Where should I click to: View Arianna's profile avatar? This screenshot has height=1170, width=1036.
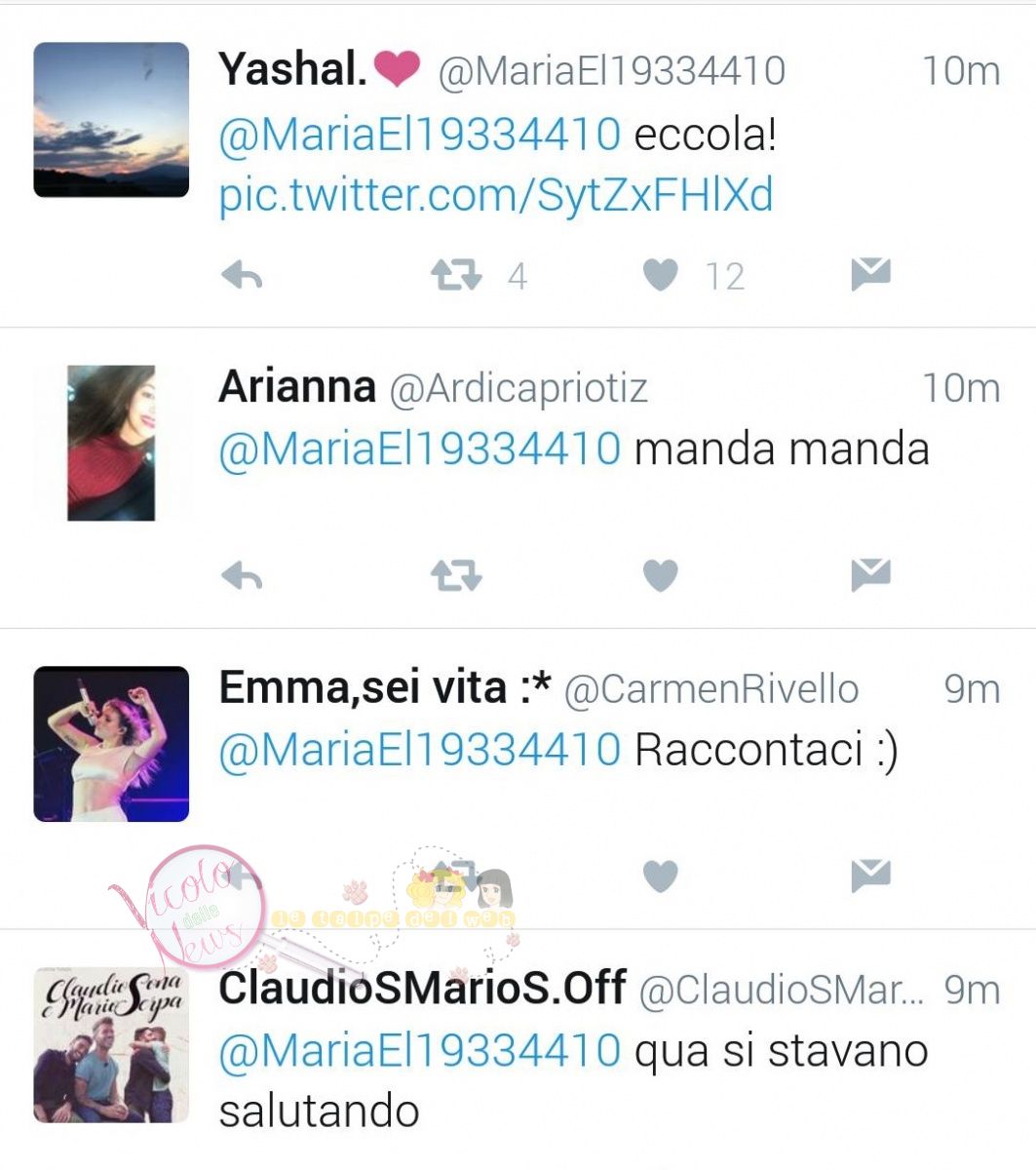click(111, 443)
